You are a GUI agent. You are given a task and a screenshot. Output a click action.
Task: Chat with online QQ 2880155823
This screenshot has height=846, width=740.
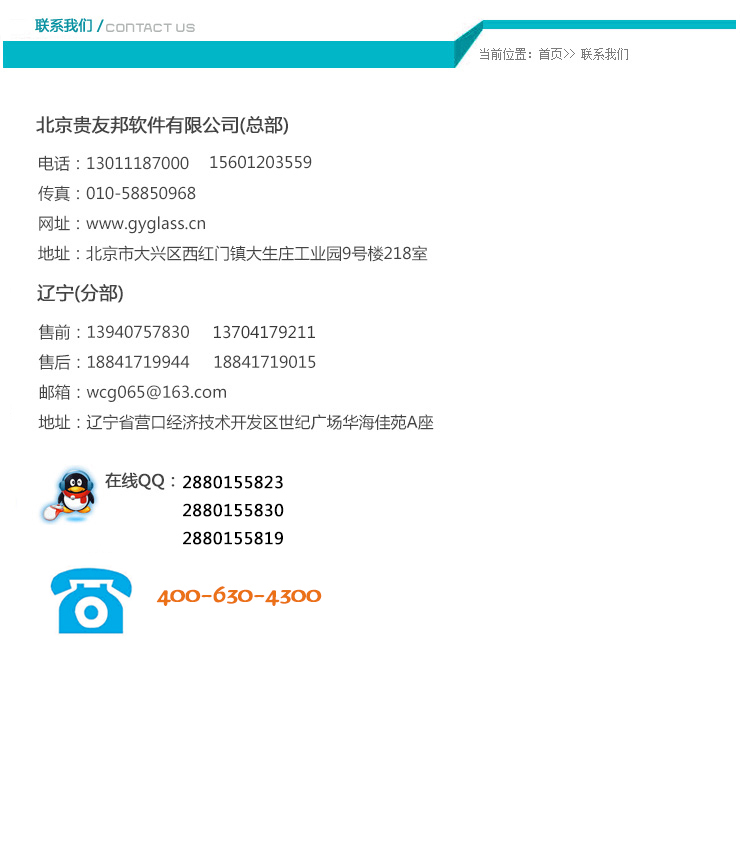tap(232, 483)
